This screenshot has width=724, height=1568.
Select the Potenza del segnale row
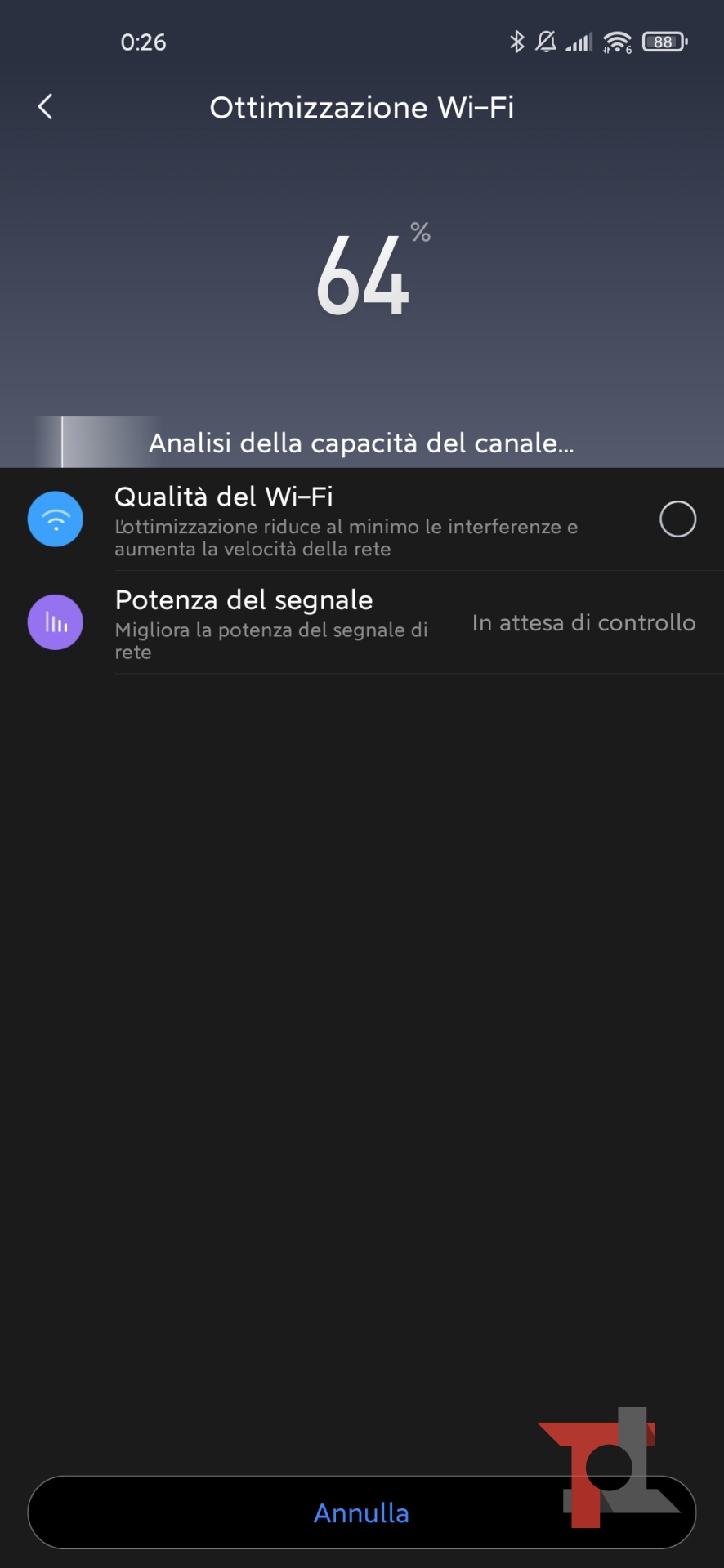(361, 623)
